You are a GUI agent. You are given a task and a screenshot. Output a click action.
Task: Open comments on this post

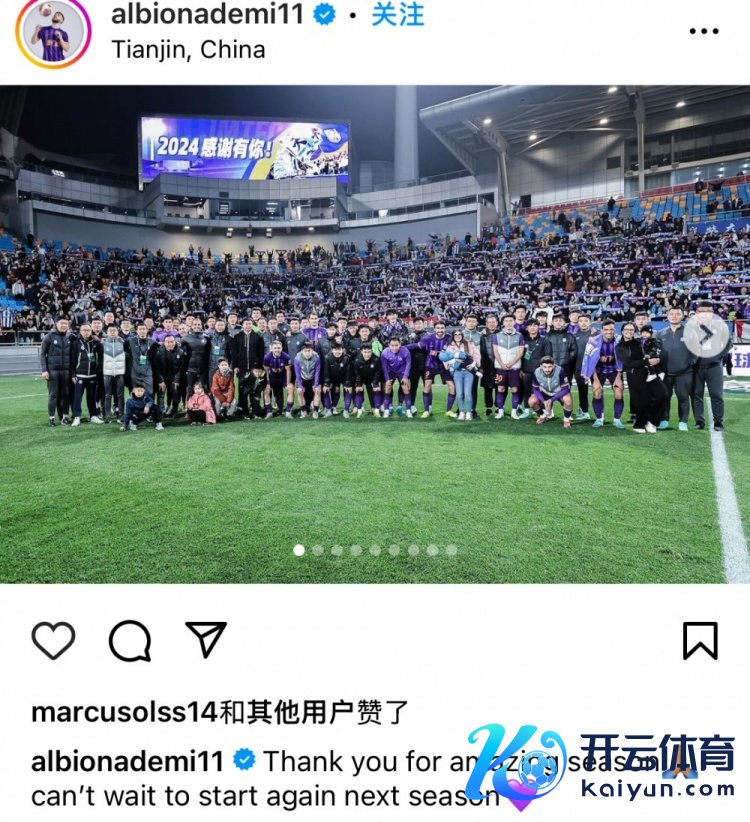click(x=130, y=640)
